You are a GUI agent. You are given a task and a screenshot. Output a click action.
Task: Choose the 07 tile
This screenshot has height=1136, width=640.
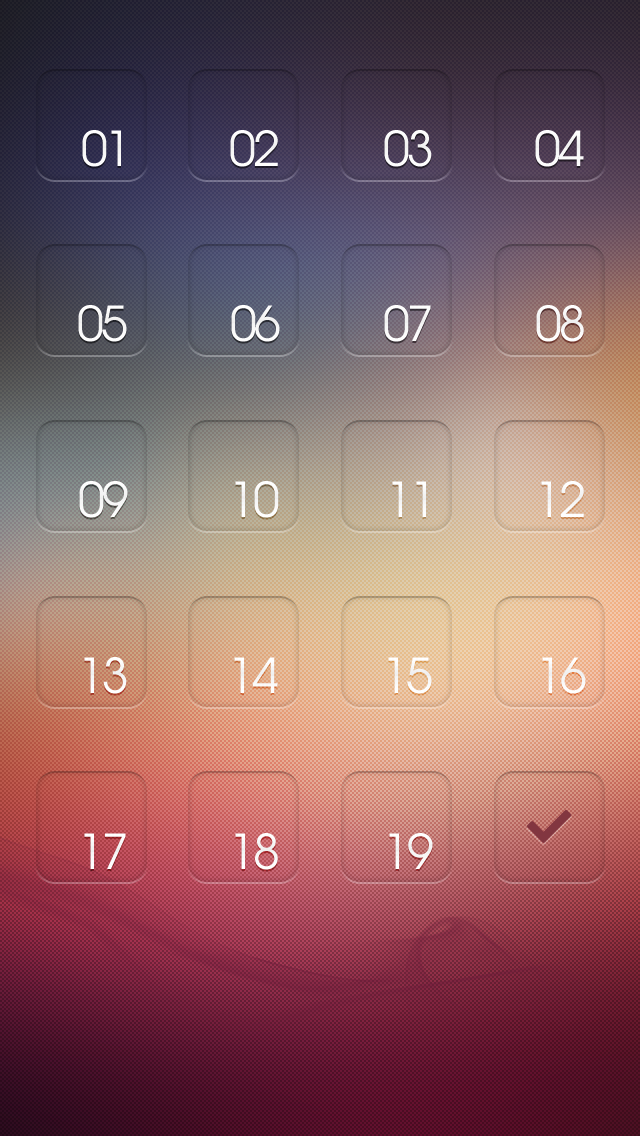tap(396, 300)
